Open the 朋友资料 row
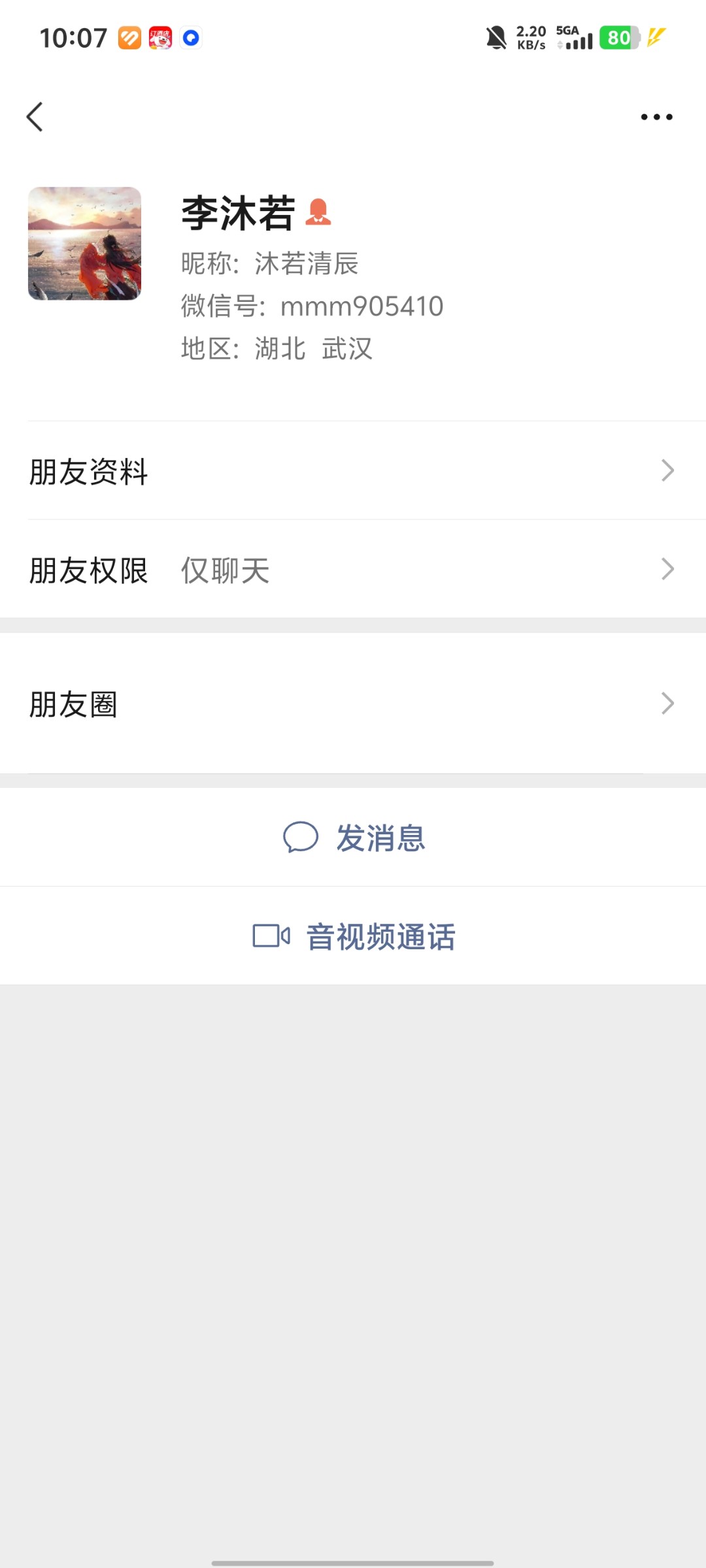The image size is (706, 1568). tap(353, 471)
